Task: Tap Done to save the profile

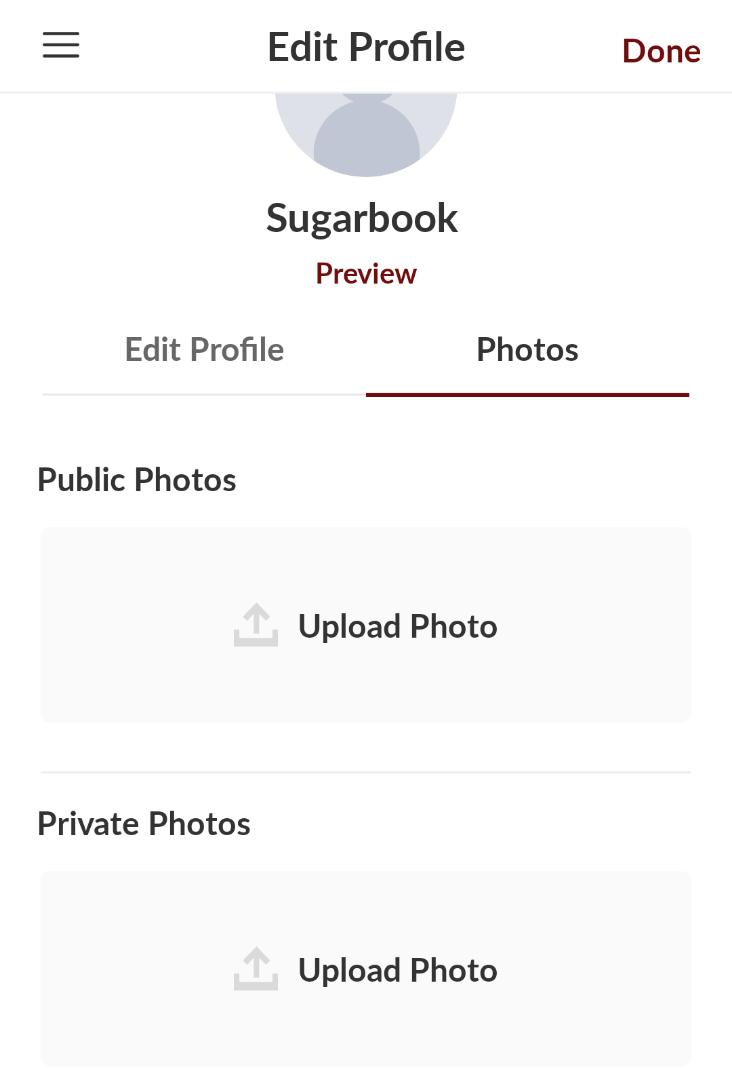Action: tap(661, 50)
